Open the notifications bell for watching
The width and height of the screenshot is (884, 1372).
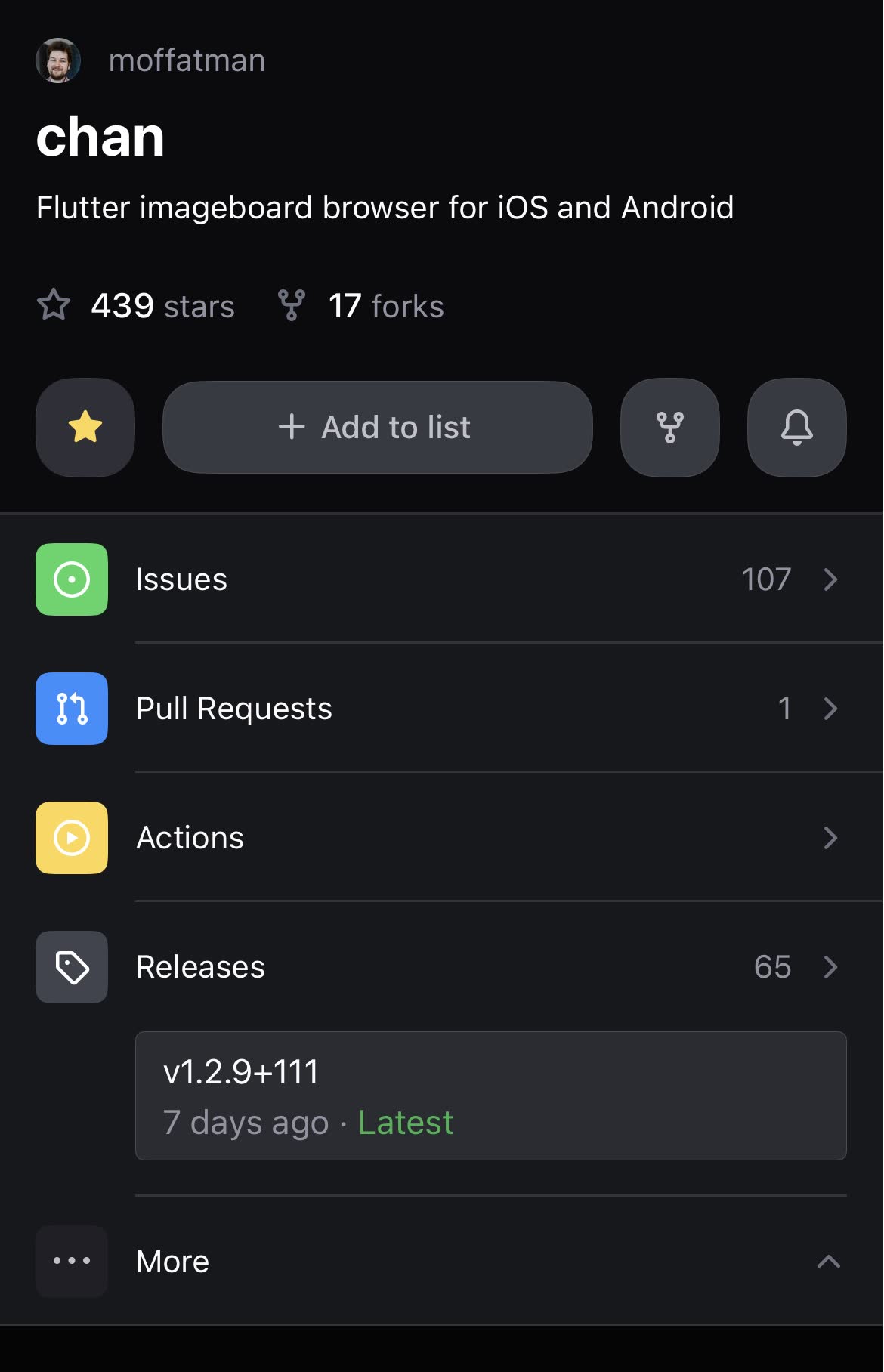[796, 428]
